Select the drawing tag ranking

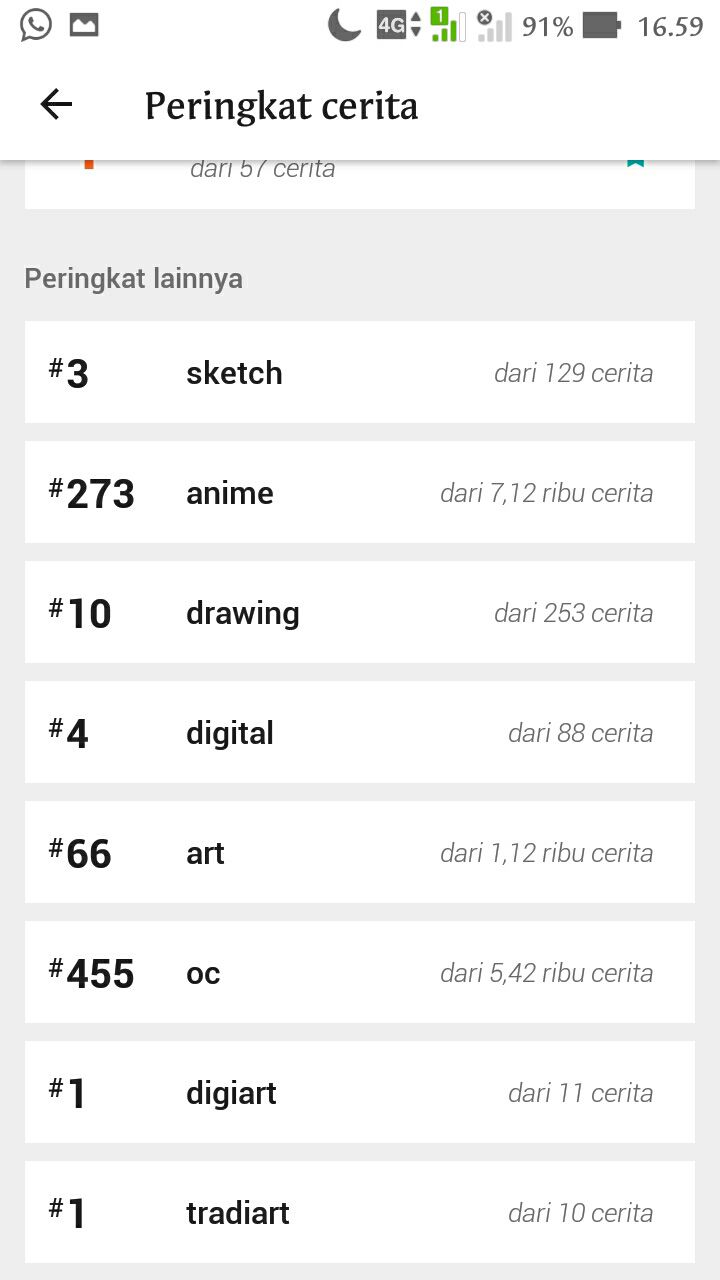point(360,612)
